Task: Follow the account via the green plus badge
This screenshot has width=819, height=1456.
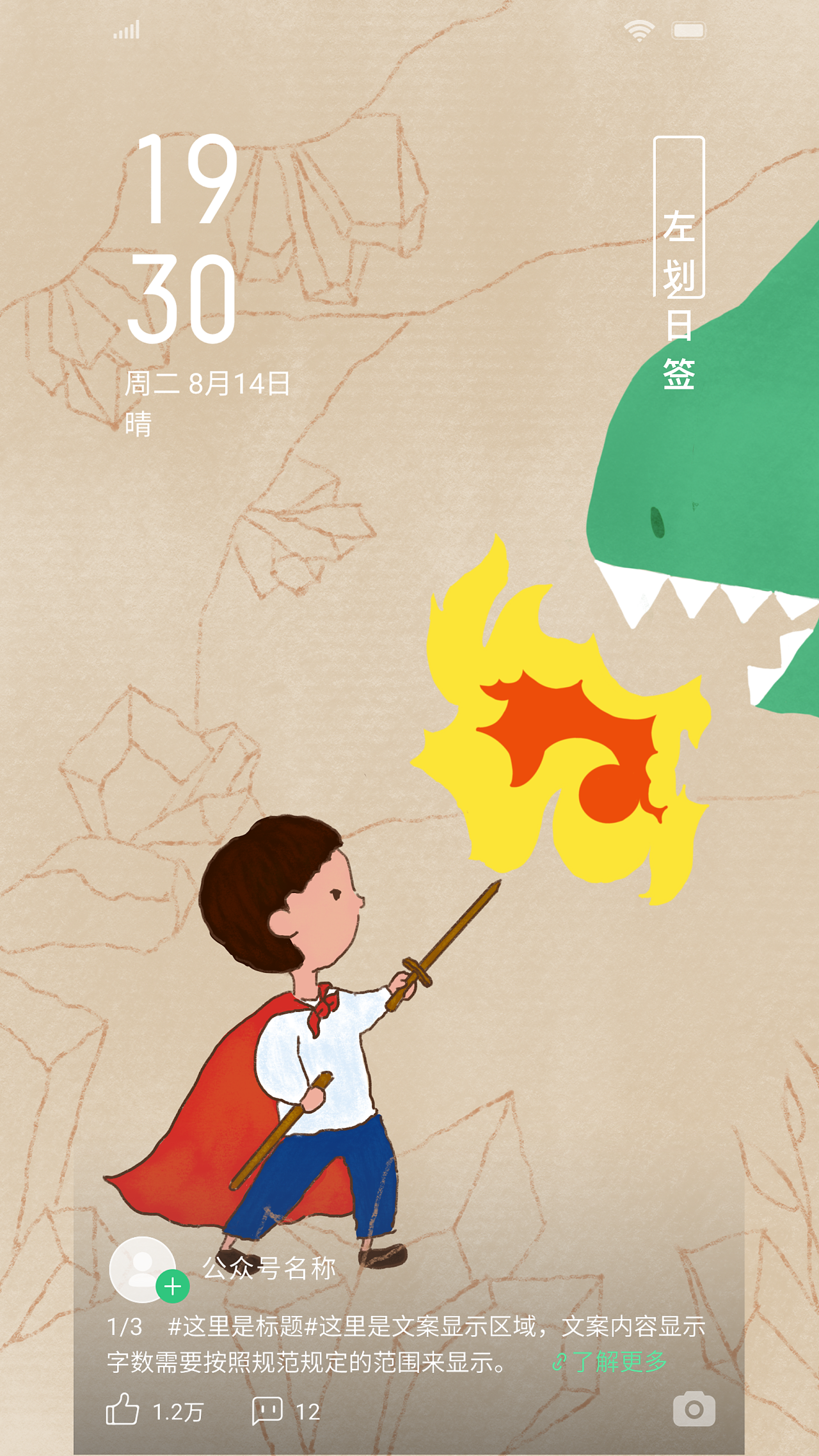Action: (172, 1286)
